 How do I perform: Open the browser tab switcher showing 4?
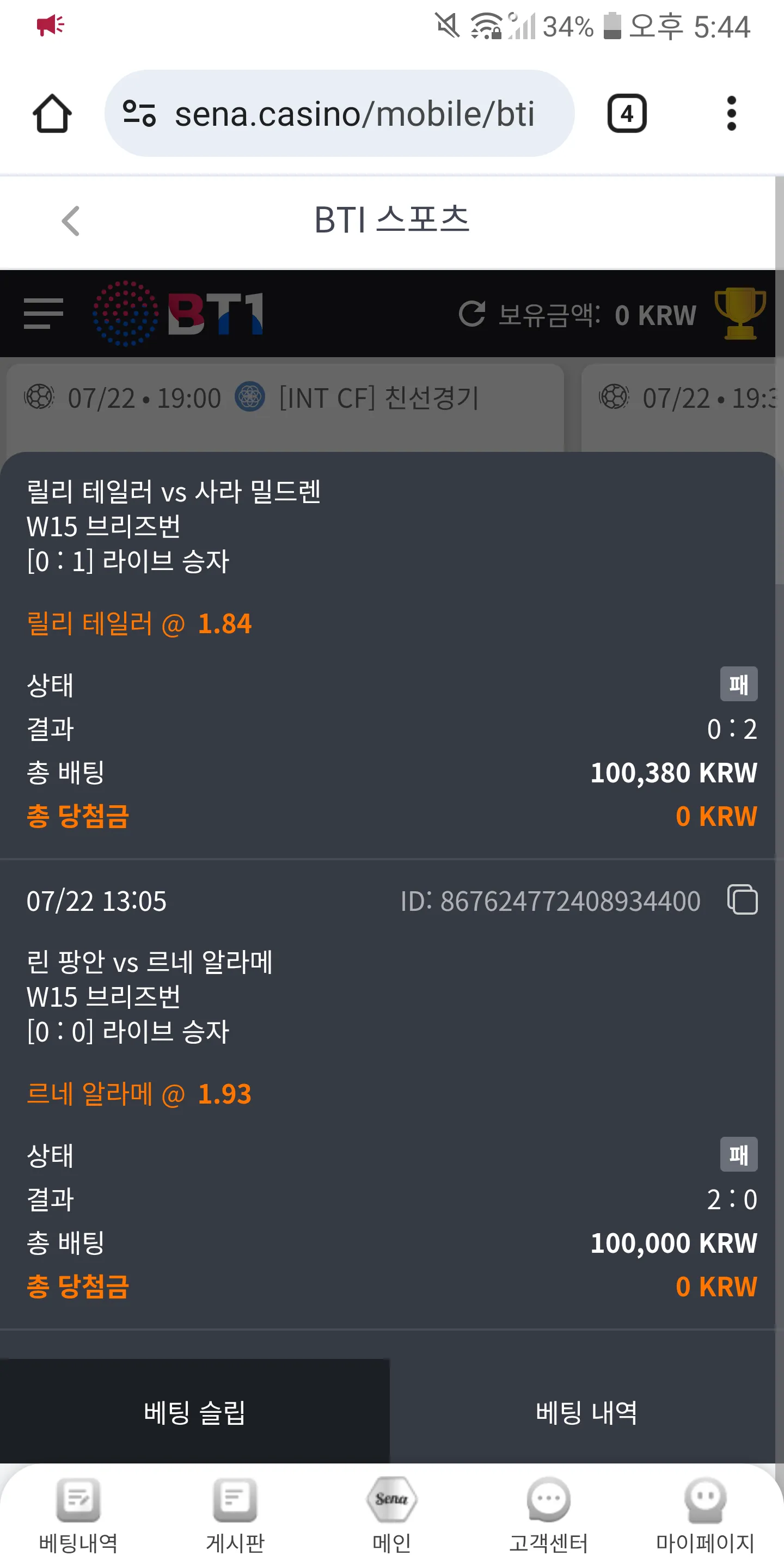pyautogui.click(x=626, y=113)
